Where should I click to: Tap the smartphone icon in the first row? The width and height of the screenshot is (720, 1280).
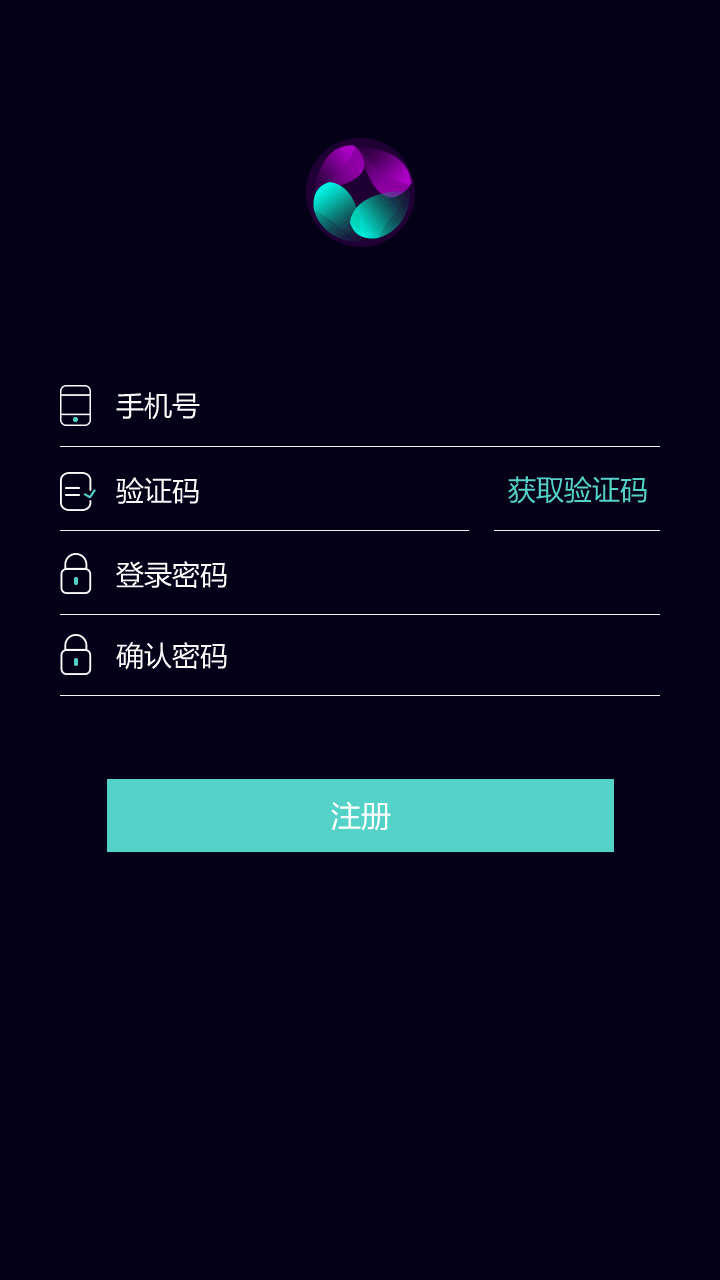(x=75, y=407)
